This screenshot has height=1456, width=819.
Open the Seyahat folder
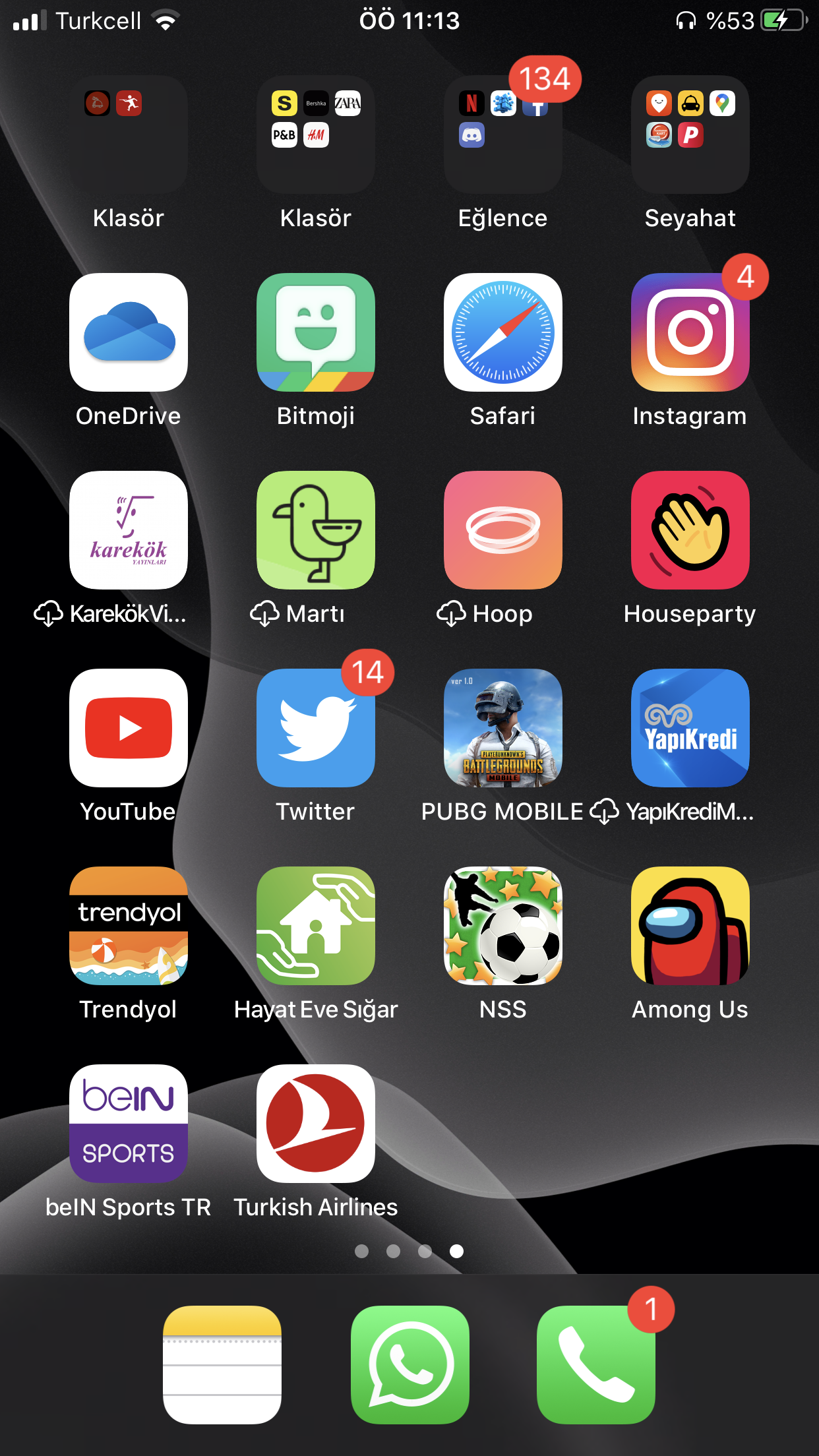[690, 135]
